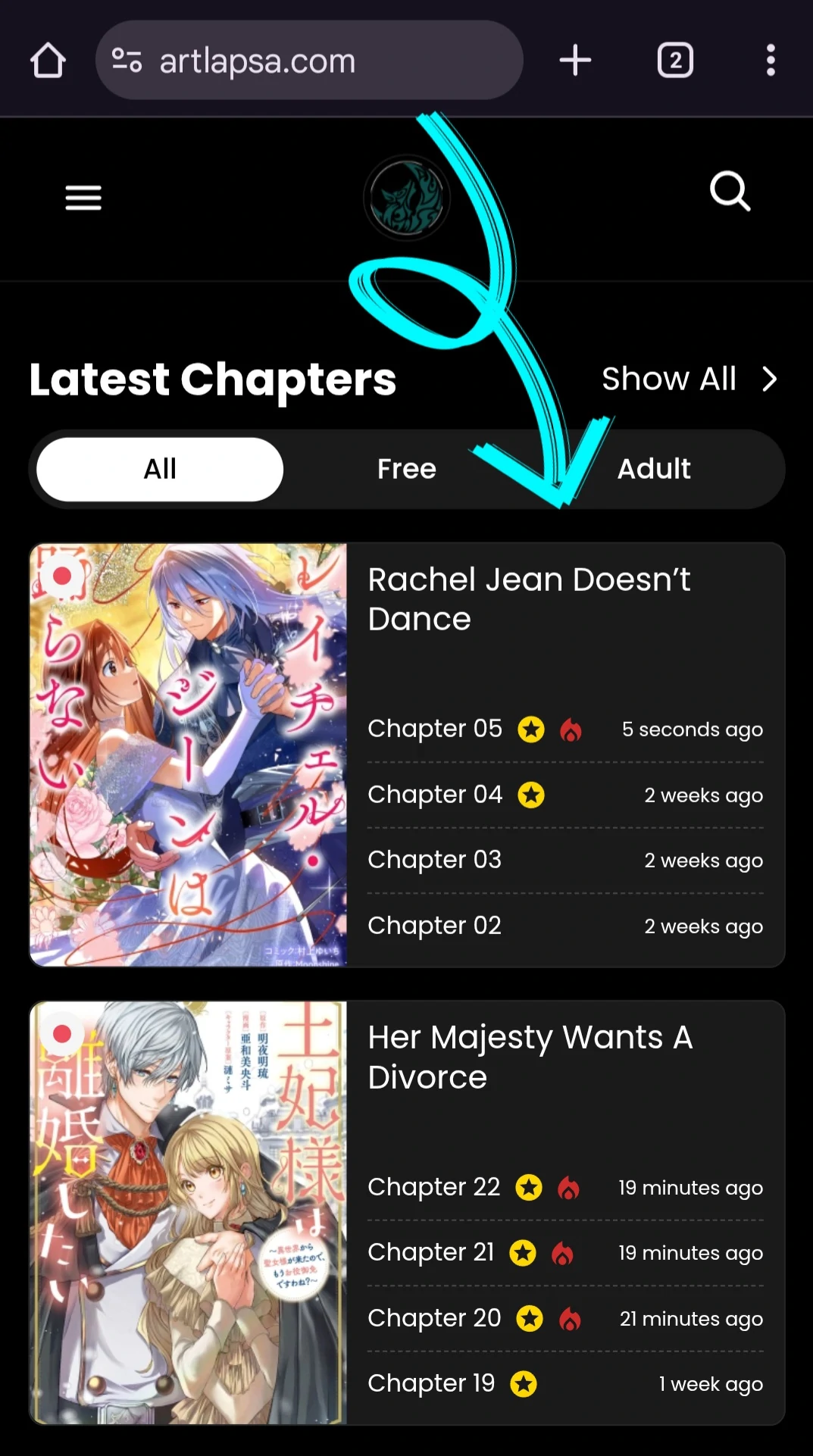Open Her Majesty Wants A Divorce title

pos(530,1057)
